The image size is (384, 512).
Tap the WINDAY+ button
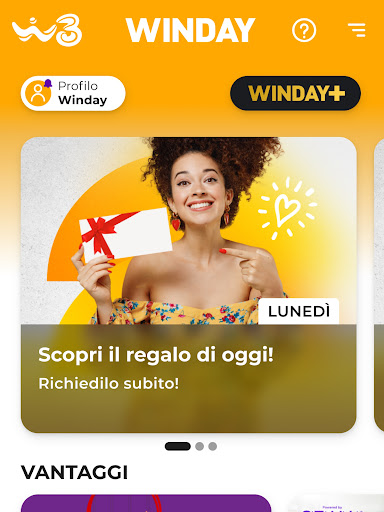click(x=295, y=93)
